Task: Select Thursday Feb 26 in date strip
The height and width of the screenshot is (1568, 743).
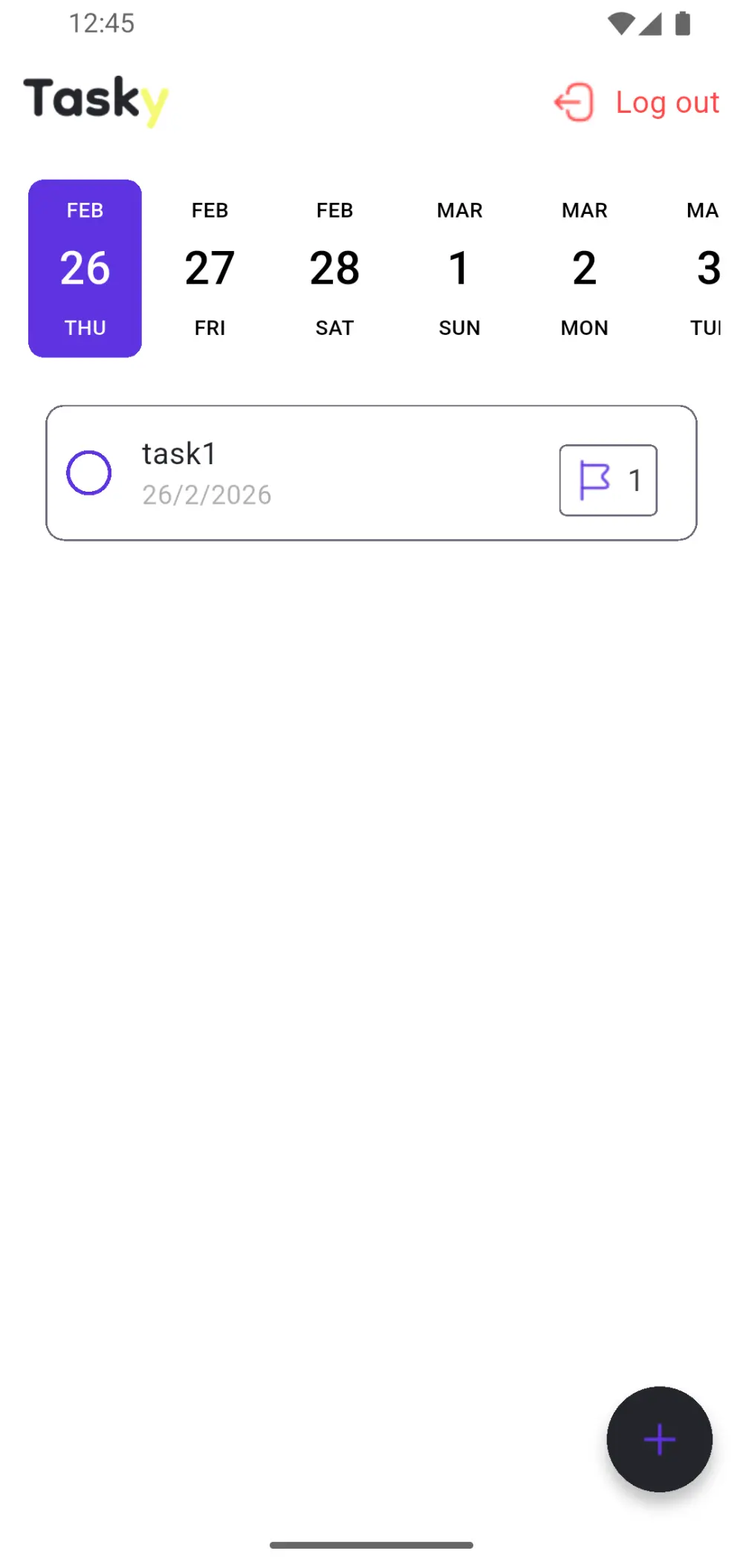Action: (85, 268)
